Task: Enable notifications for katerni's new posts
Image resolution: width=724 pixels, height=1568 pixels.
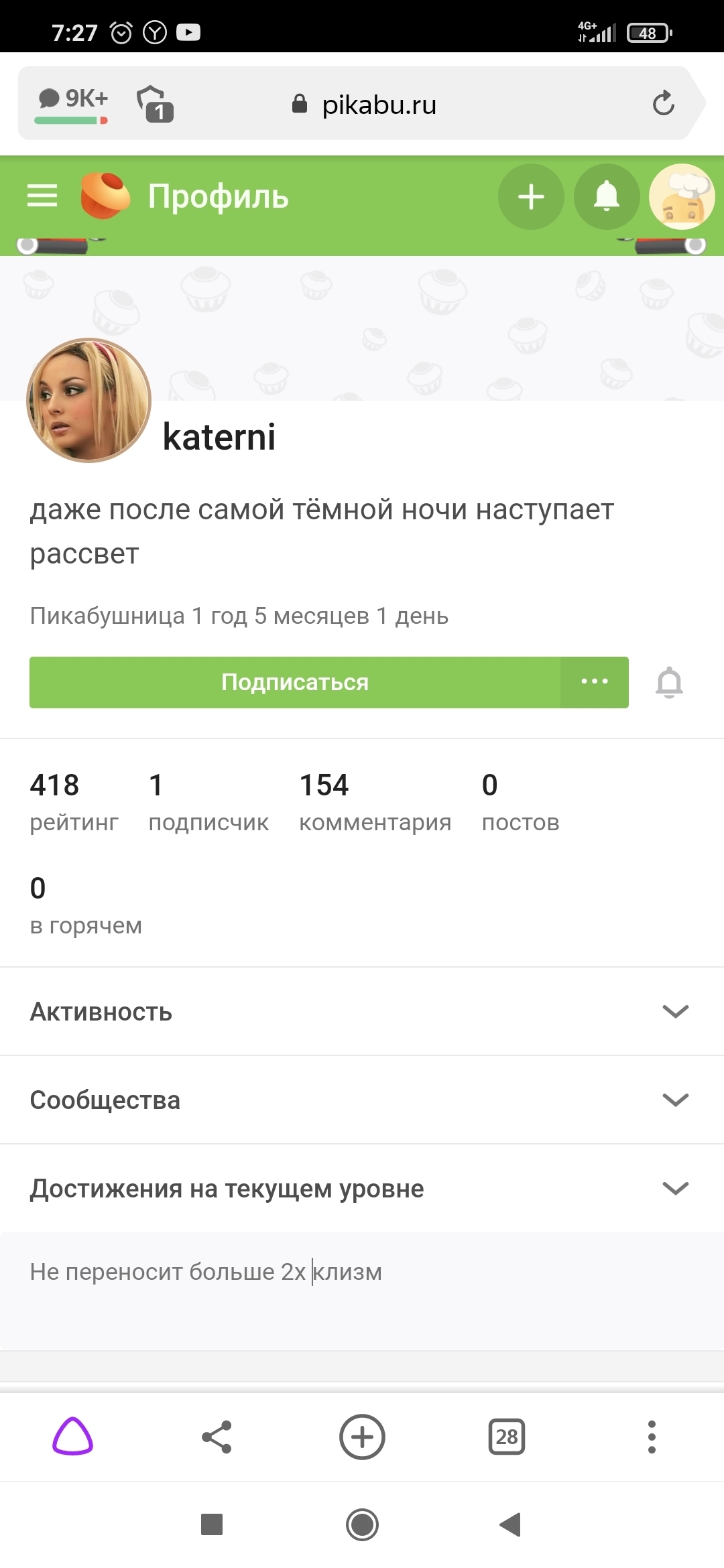Action: (669, 683)
